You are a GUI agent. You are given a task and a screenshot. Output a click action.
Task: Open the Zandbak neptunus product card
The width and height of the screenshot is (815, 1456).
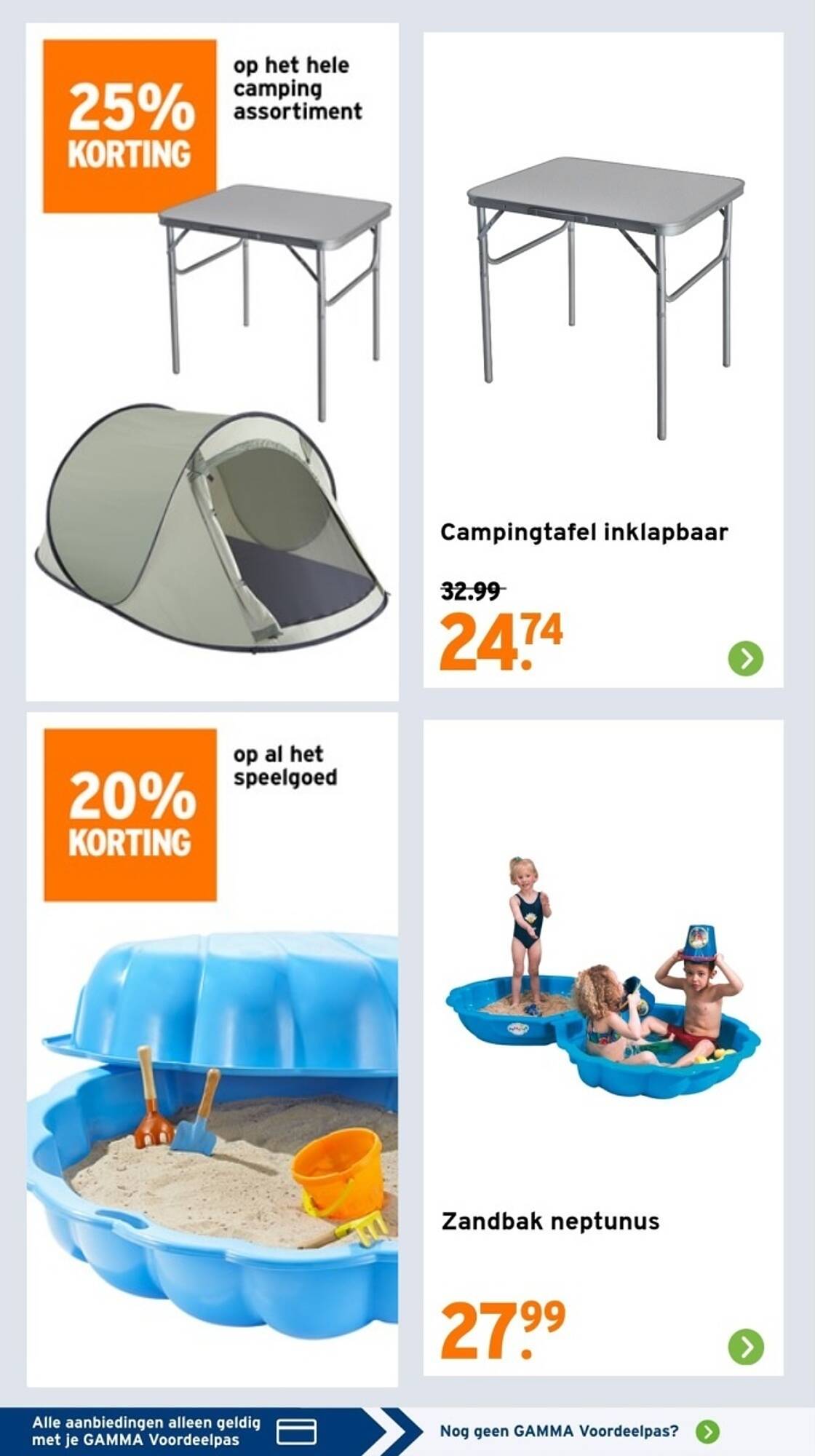[603, 1048]
